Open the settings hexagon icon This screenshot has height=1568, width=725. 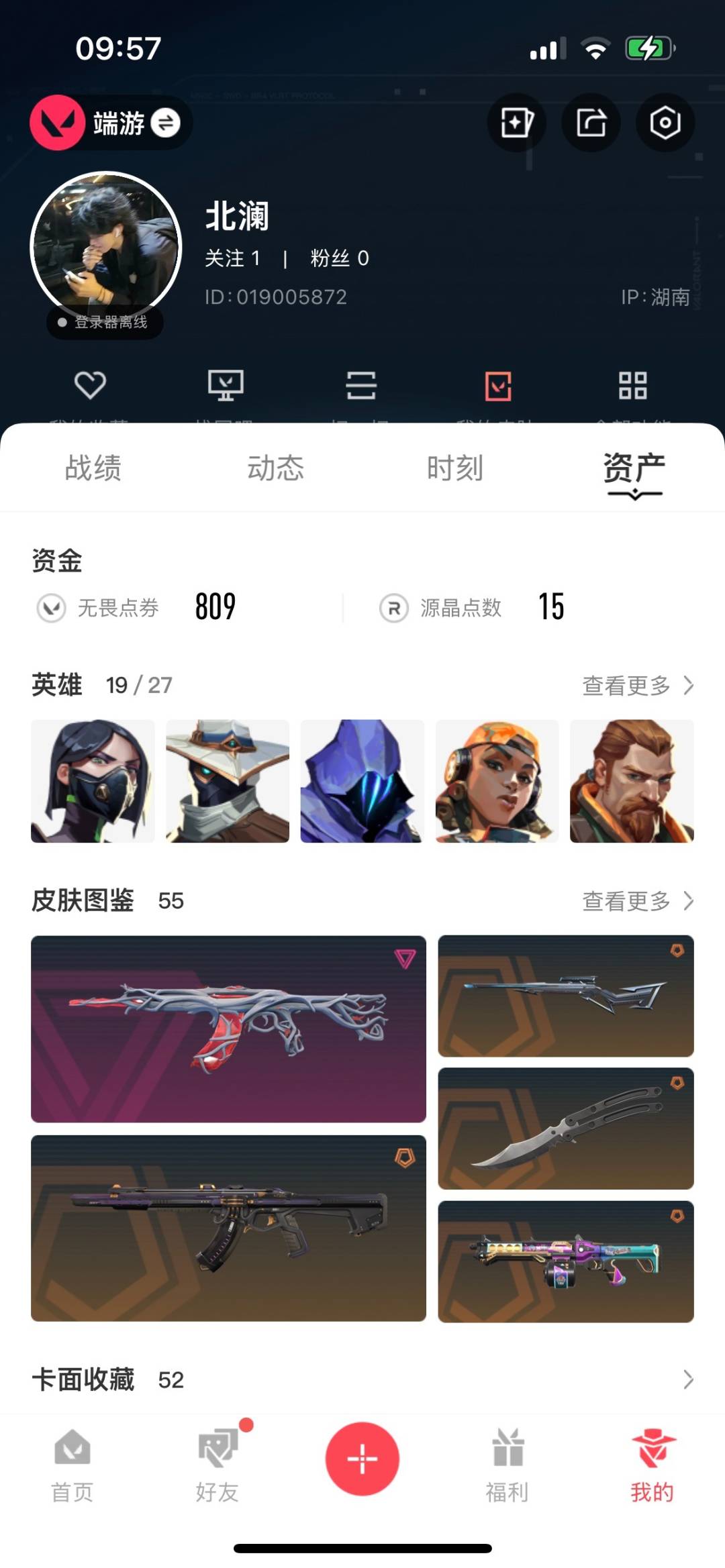(x=665, y=123)
